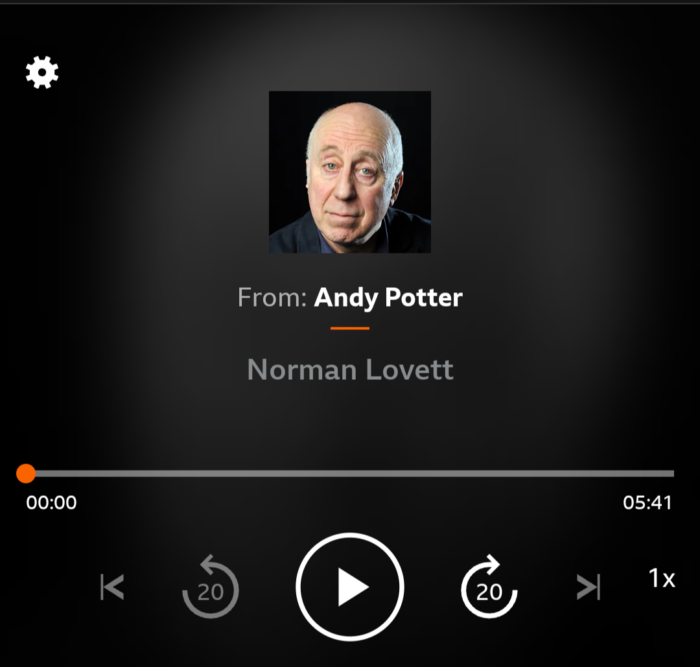The image size is (700, 667).
Task: Jump to the next track
Action: pyautogui.click(x=589, y=587)
